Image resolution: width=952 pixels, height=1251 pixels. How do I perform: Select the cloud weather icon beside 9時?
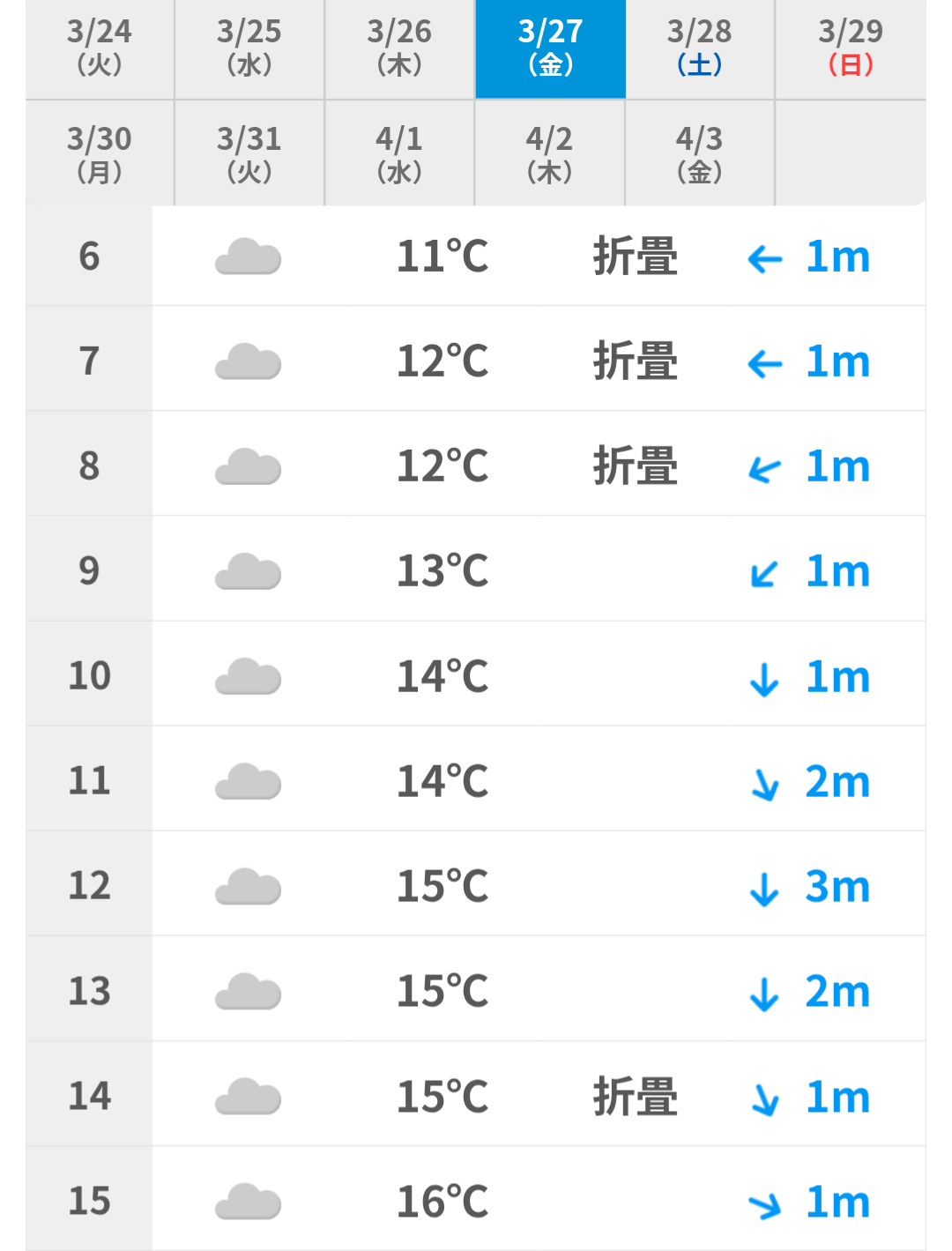click(x=249, y=570)
